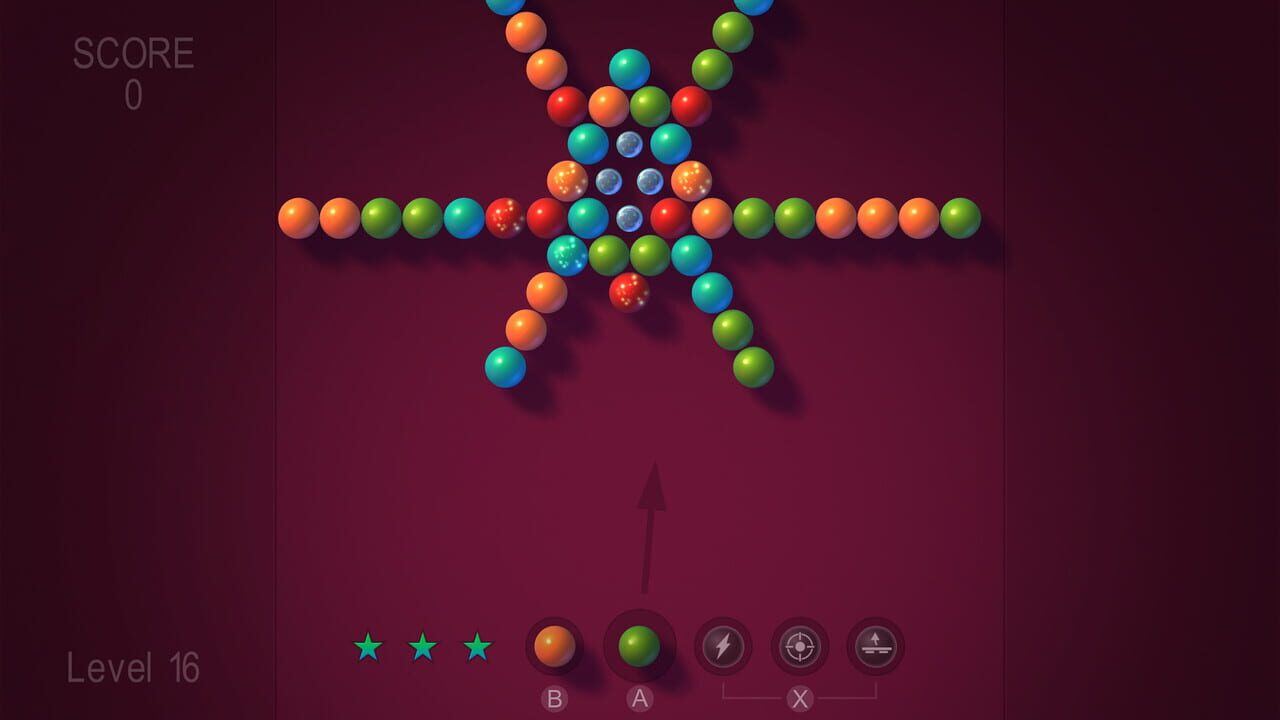
Task: Tap the green bubble in the launcher
Action: [x=639, y=646]
